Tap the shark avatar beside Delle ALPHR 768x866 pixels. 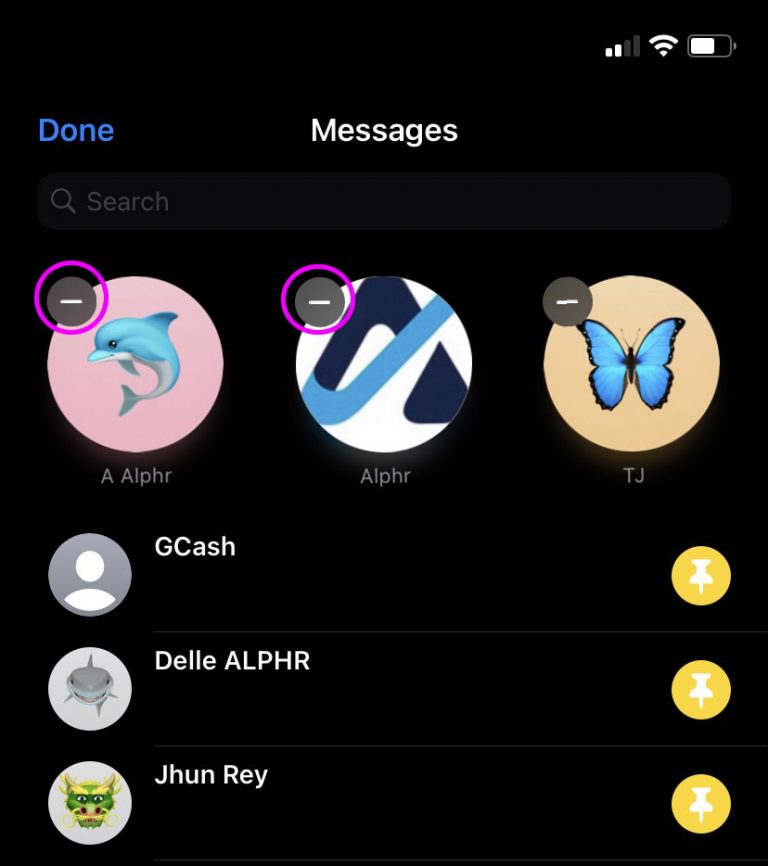point(89,689)
